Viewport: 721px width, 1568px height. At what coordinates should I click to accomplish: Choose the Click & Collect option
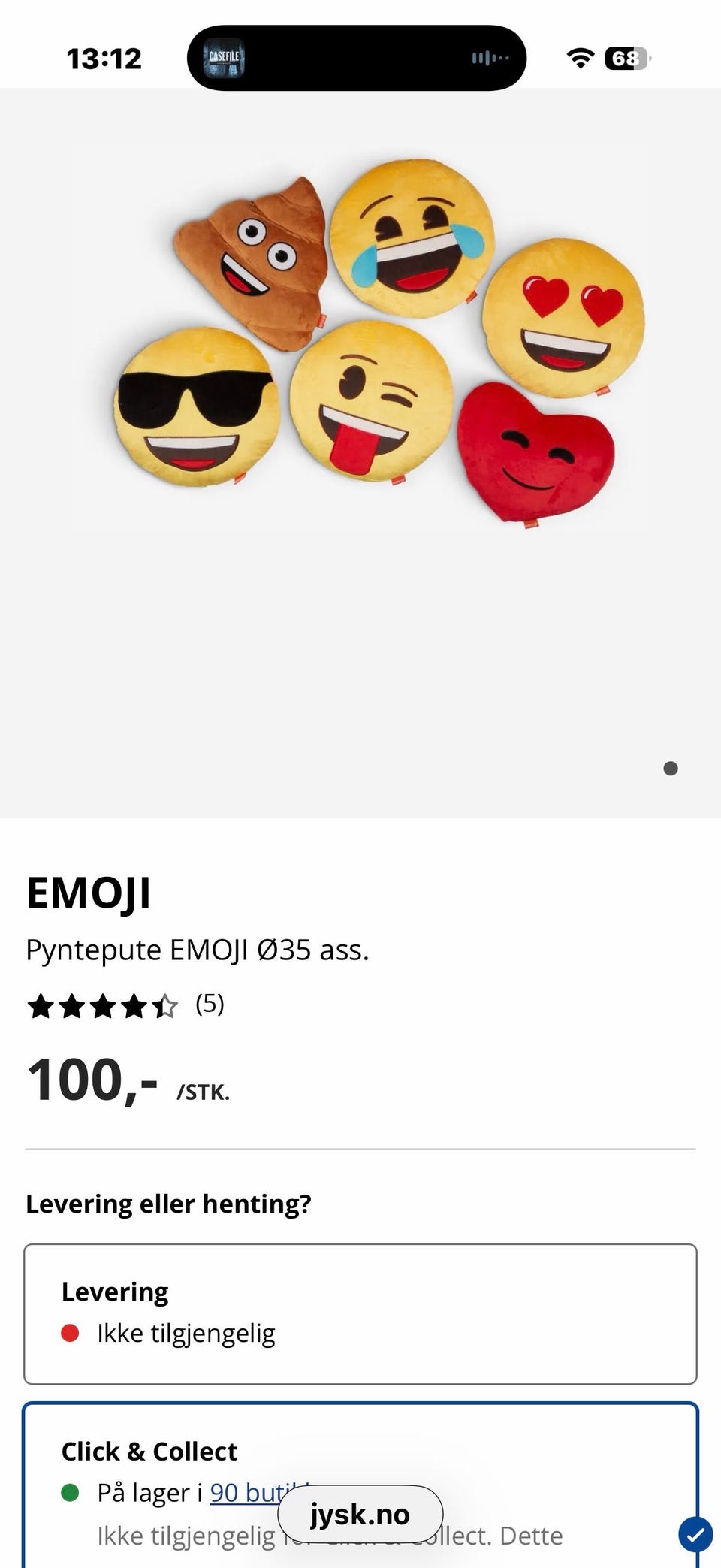click(x=360, y=1485)
